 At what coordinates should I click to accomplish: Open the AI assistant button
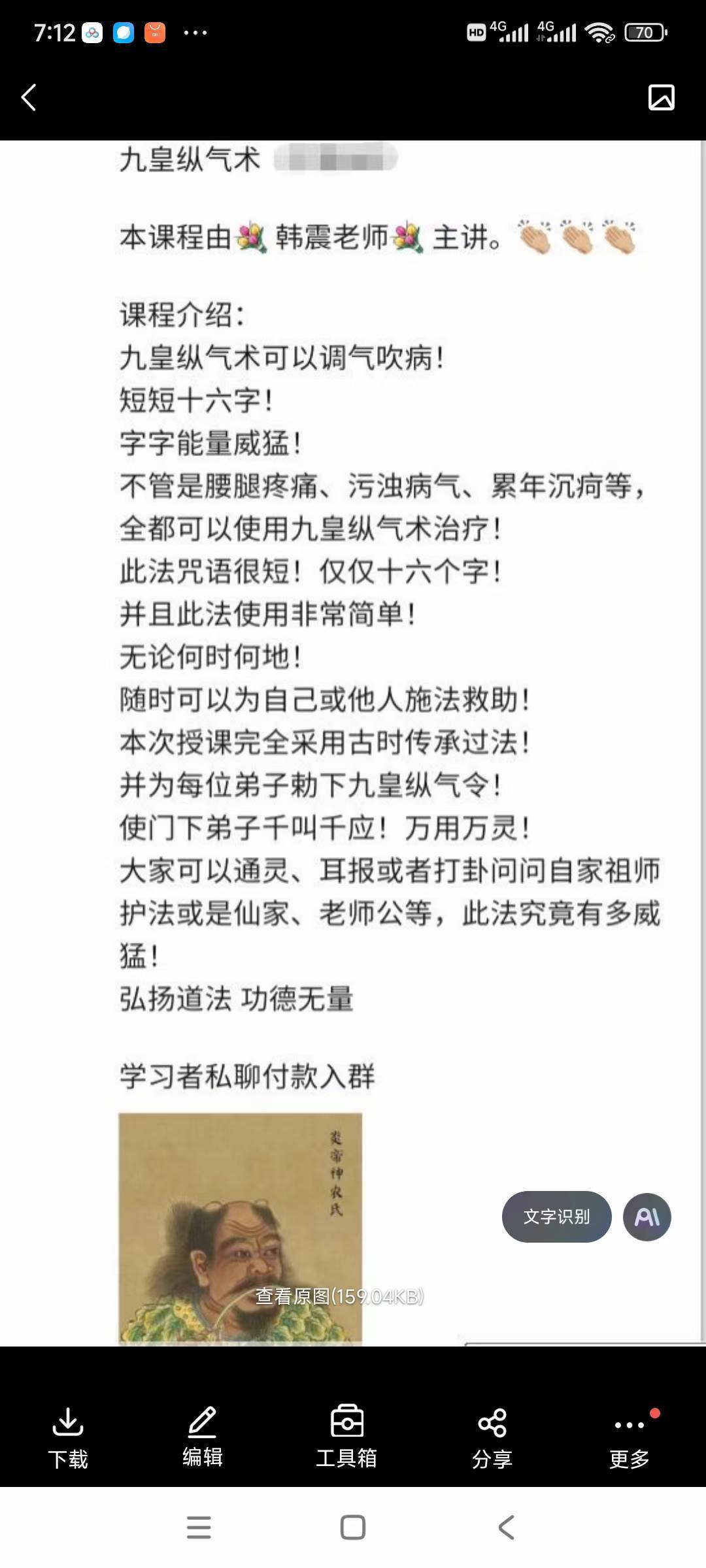coord(647,1217)
